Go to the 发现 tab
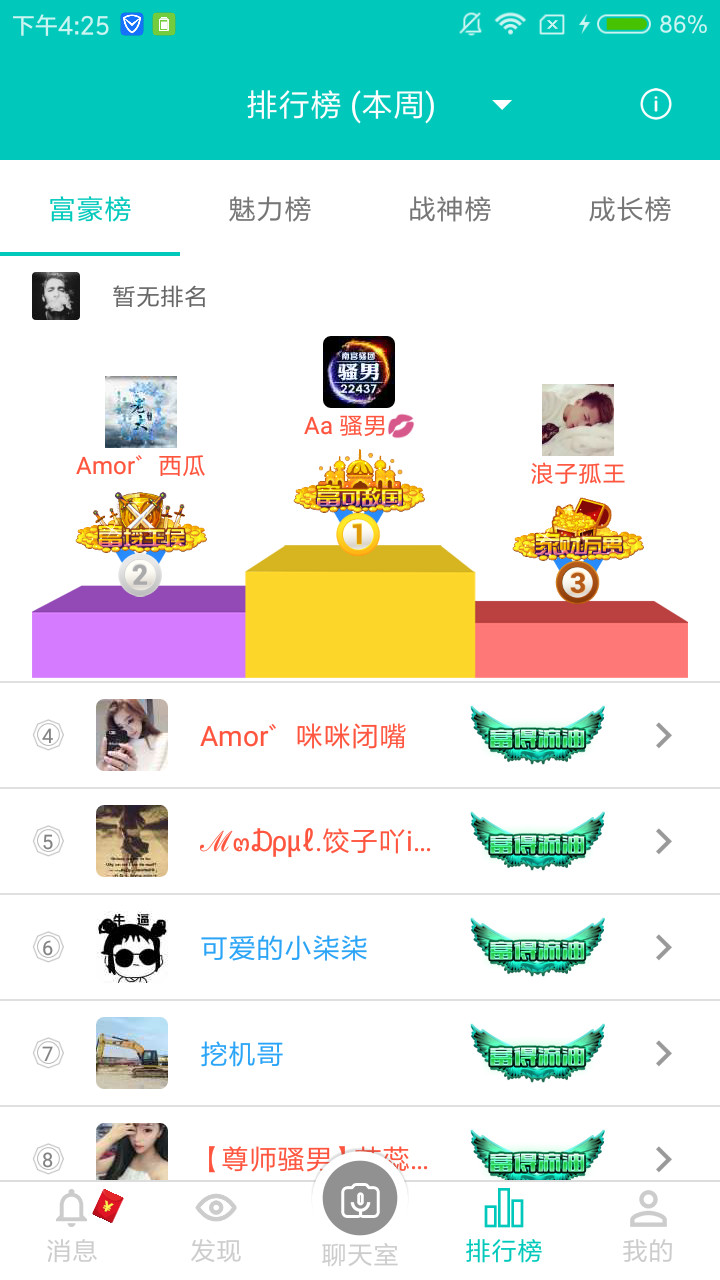 (x=216, y=1228)
